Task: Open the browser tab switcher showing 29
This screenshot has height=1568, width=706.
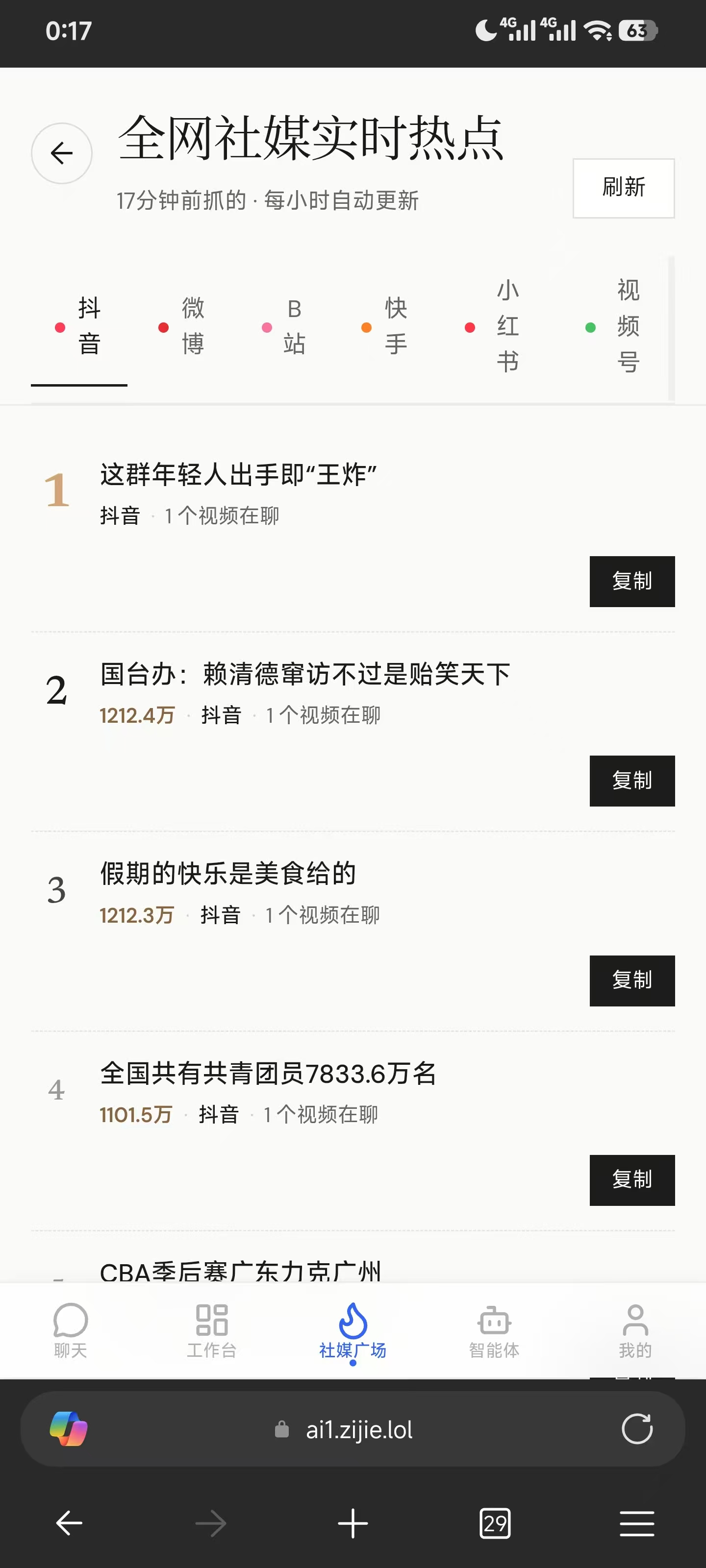Action: (x=495, y=1523)
